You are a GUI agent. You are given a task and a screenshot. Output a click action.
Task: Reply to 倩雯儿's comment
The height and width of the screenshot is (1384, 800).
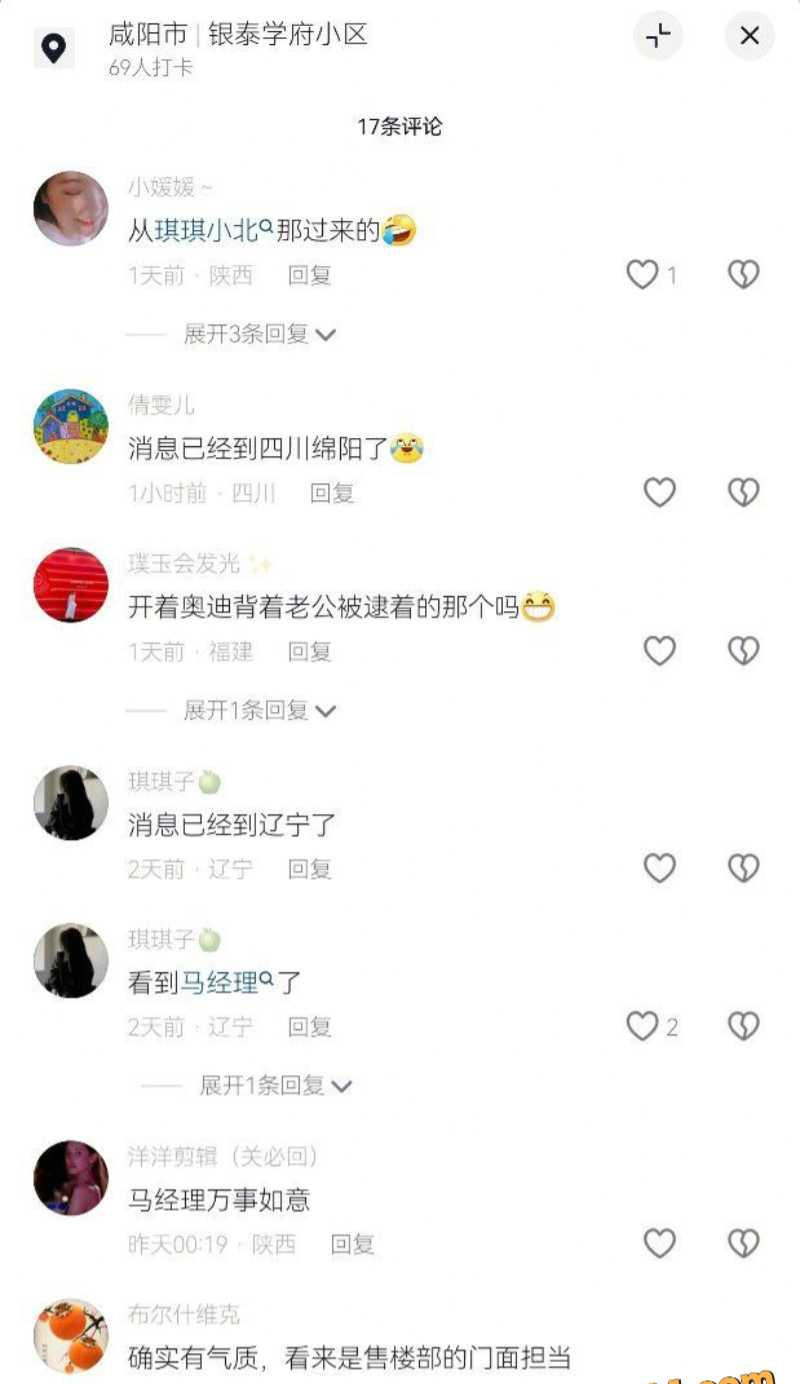(x=332, y=493)
